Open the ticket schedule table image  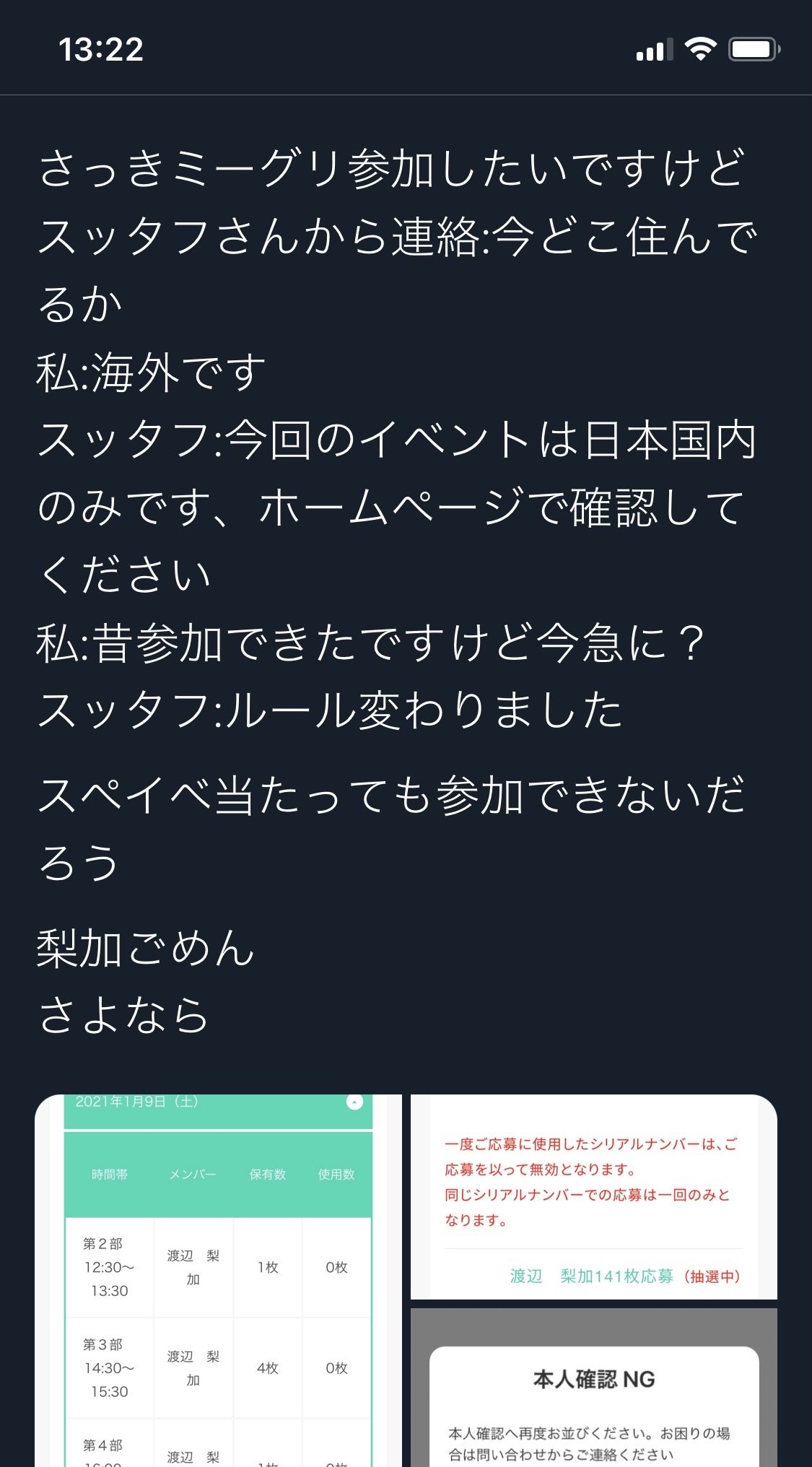[x=218, y=1280]
